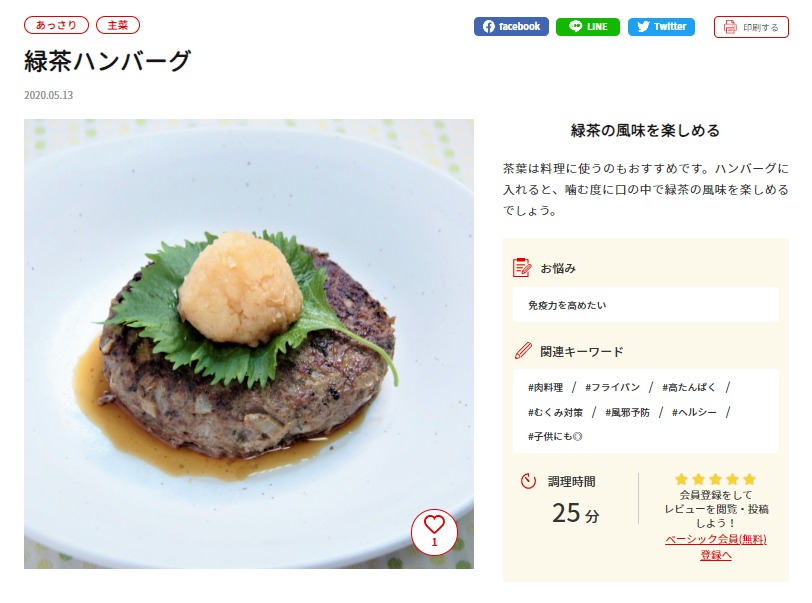This screenshot has width=812, height=603.
Task: Share recipe on Twitter
Action: [x=661, y=27]
